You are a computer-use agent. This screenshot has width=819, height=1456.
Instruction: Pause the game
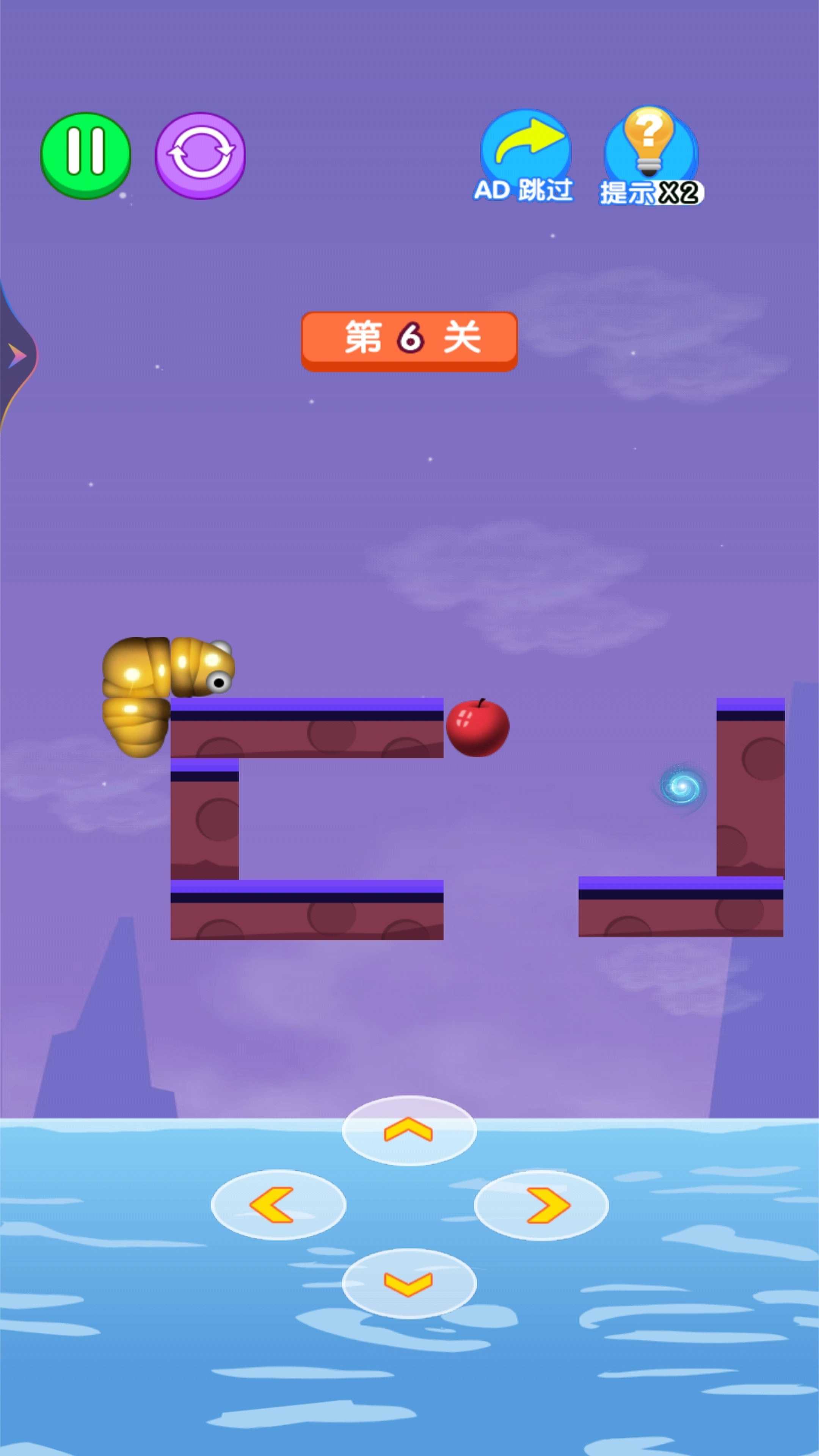point(85,154)
